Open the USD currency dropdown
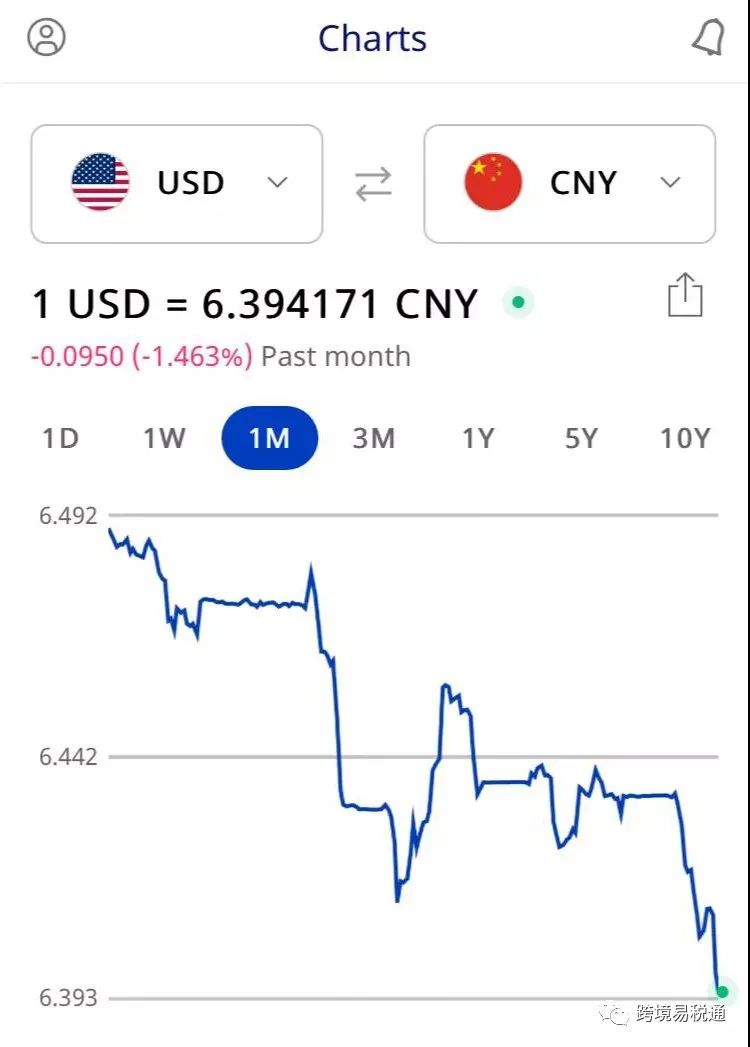The image size is (750, 1047). [x=177, y=184]
